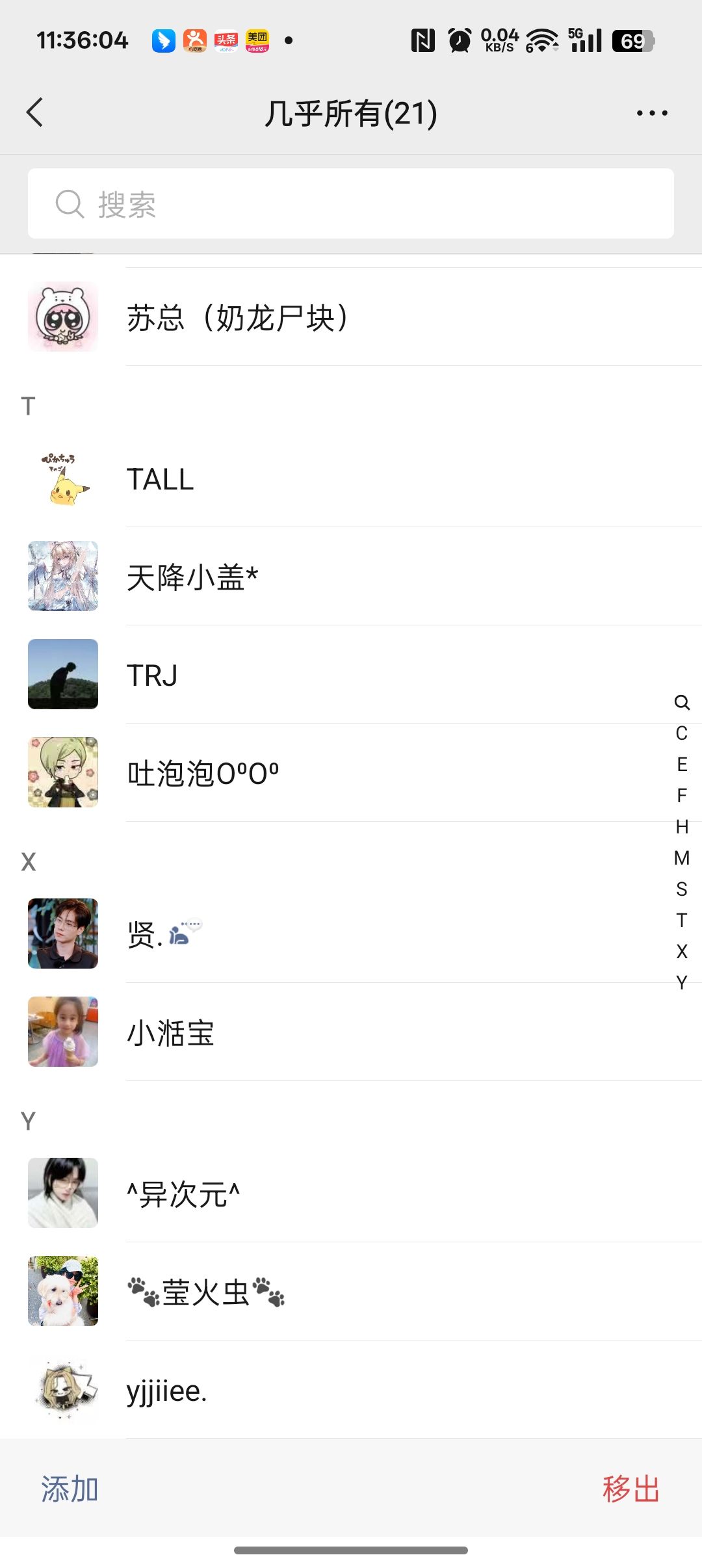View contact 吐泡泡O°O°

(x=203, y=774)
